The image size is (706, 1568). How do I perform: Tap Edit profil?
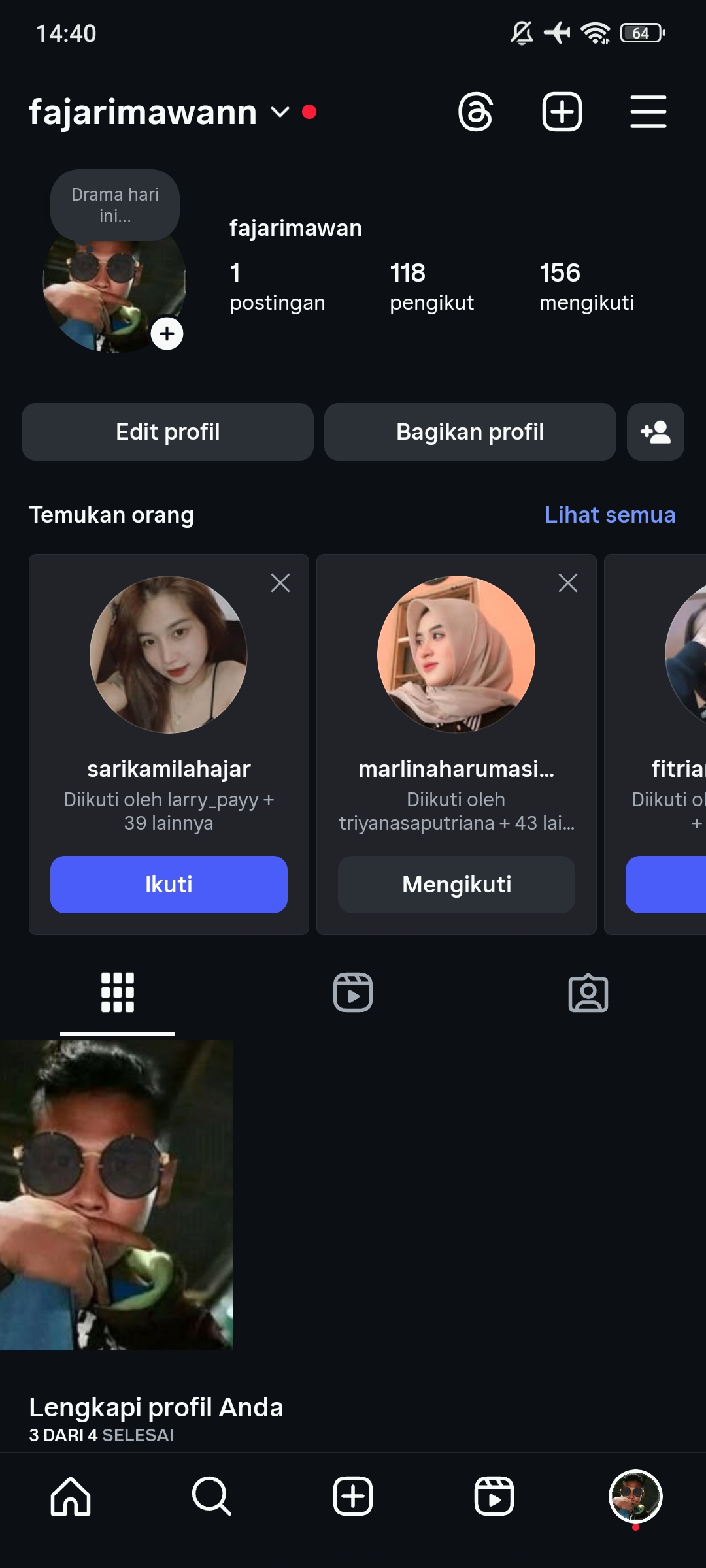[167, 432]
